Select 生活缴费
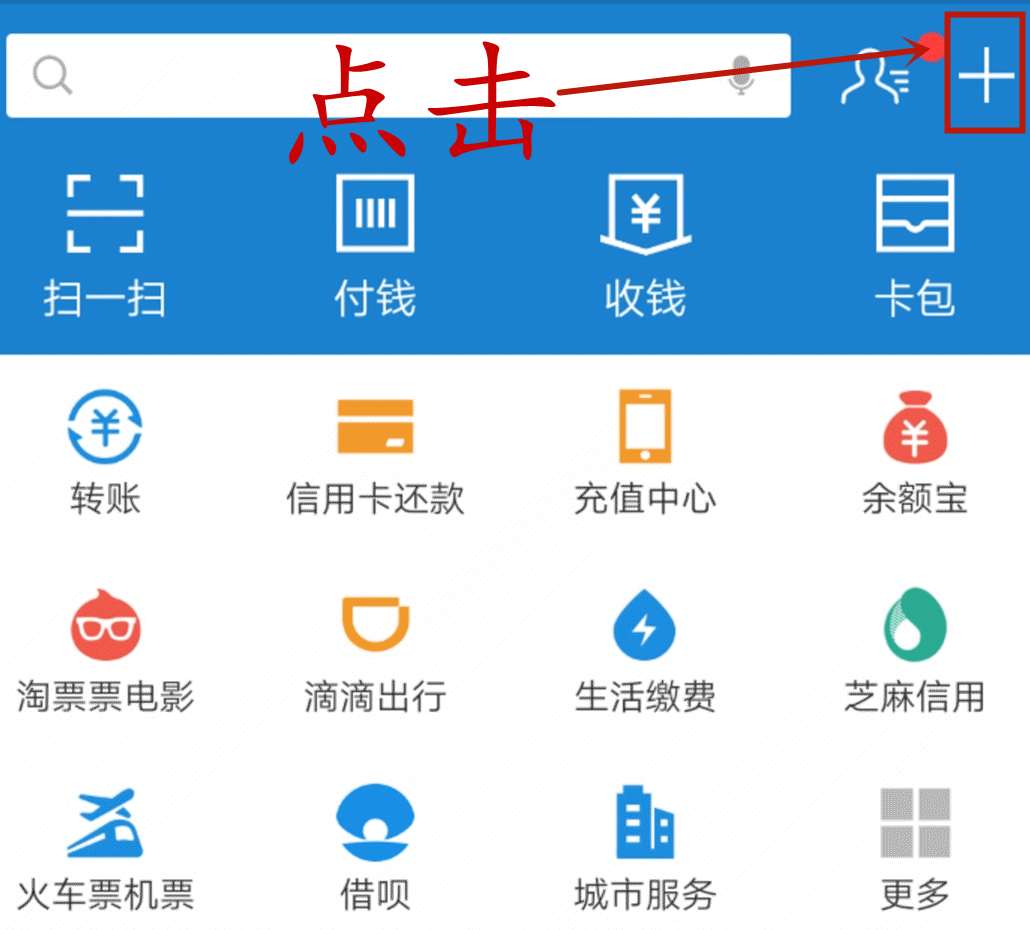The height and width of the screenshot is (930, 1030). coord(645,650)
